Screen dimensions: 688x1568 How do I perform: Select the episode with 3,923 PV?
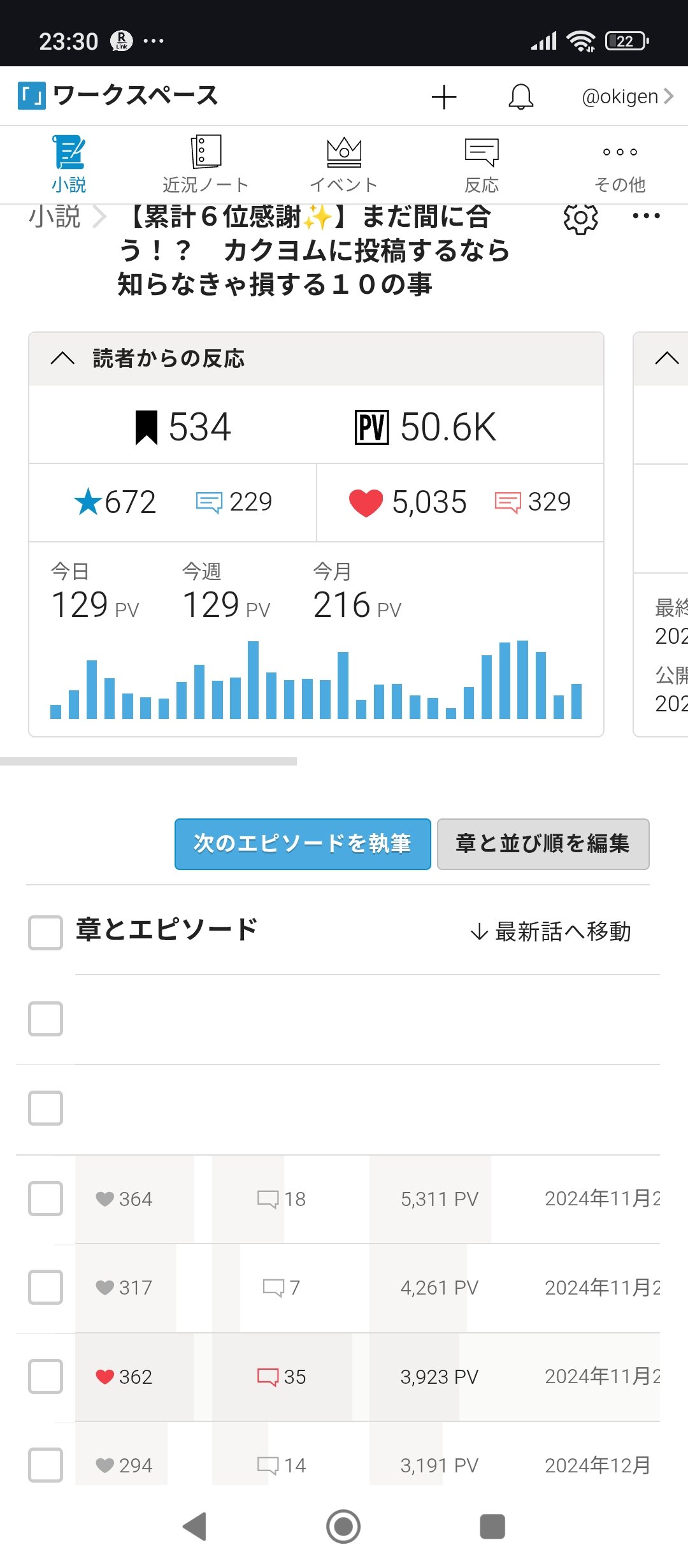pyautogui.click(x=46, y=1376)
